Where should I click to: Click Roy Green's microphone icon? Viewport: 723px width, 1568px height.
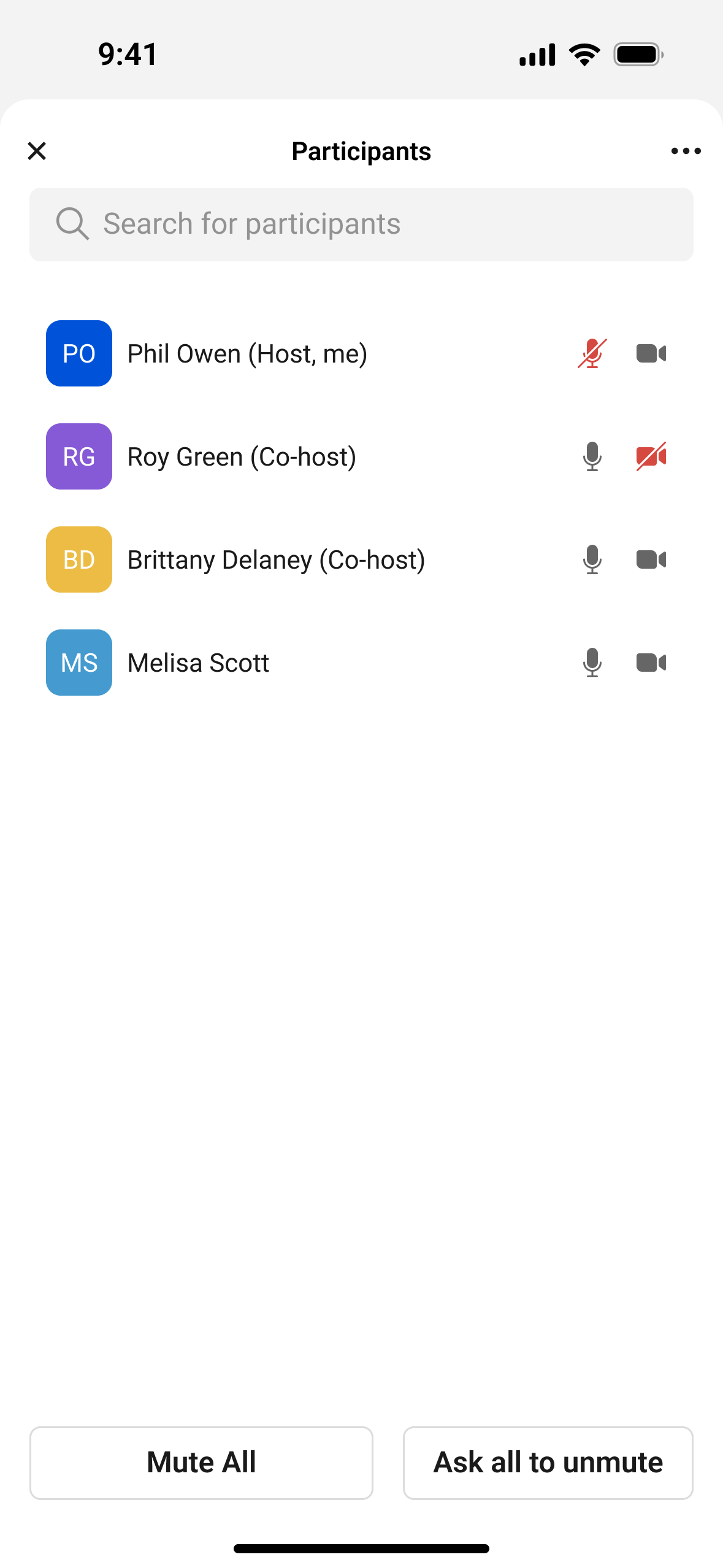tap(592, 456)
